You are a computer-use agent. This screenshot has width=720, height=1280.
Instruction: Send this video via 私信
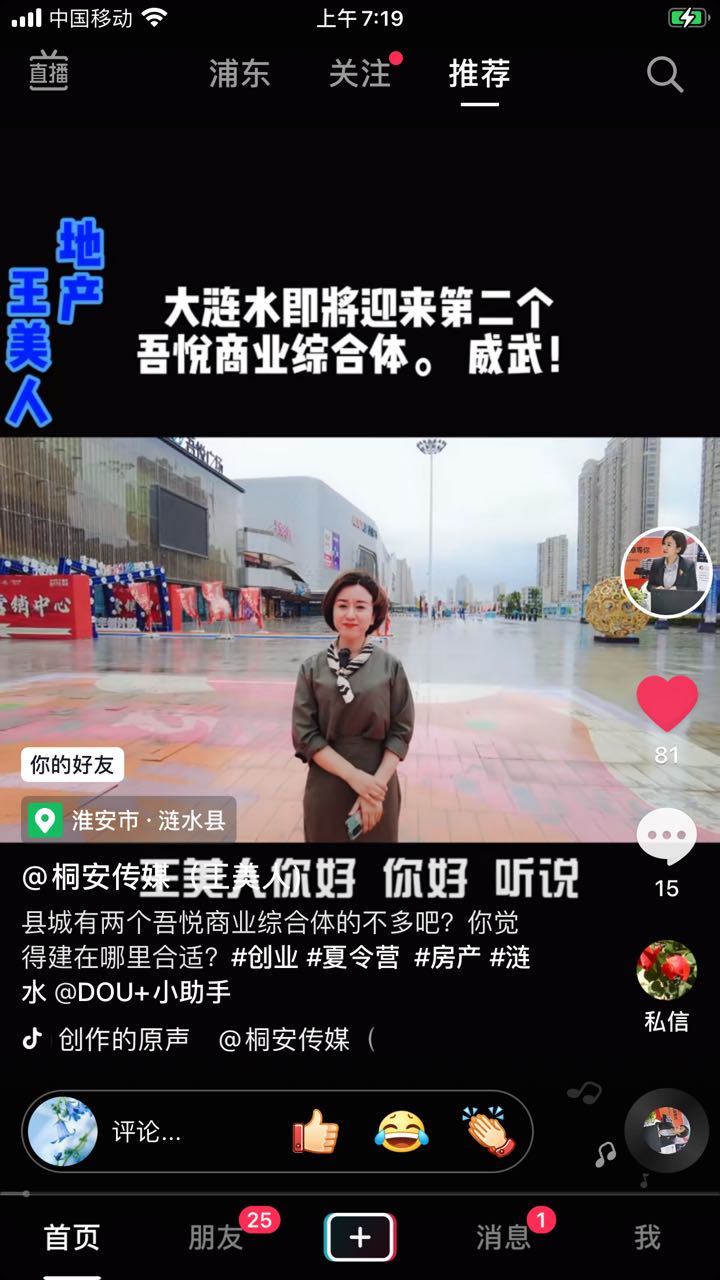pyautogui.click(x=667, y=987)
